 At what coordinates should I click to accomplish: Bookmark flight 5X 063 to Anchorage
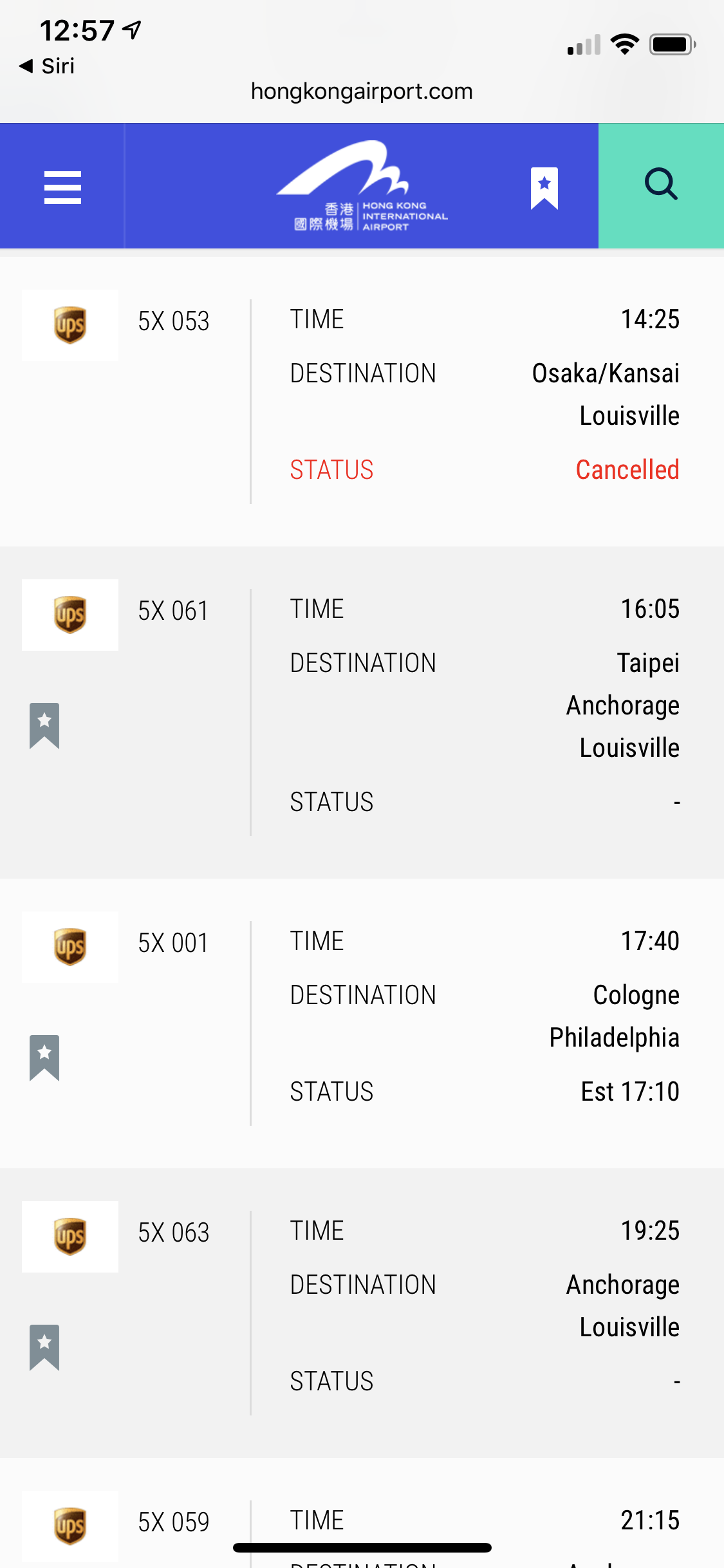tap(44, 1347)
